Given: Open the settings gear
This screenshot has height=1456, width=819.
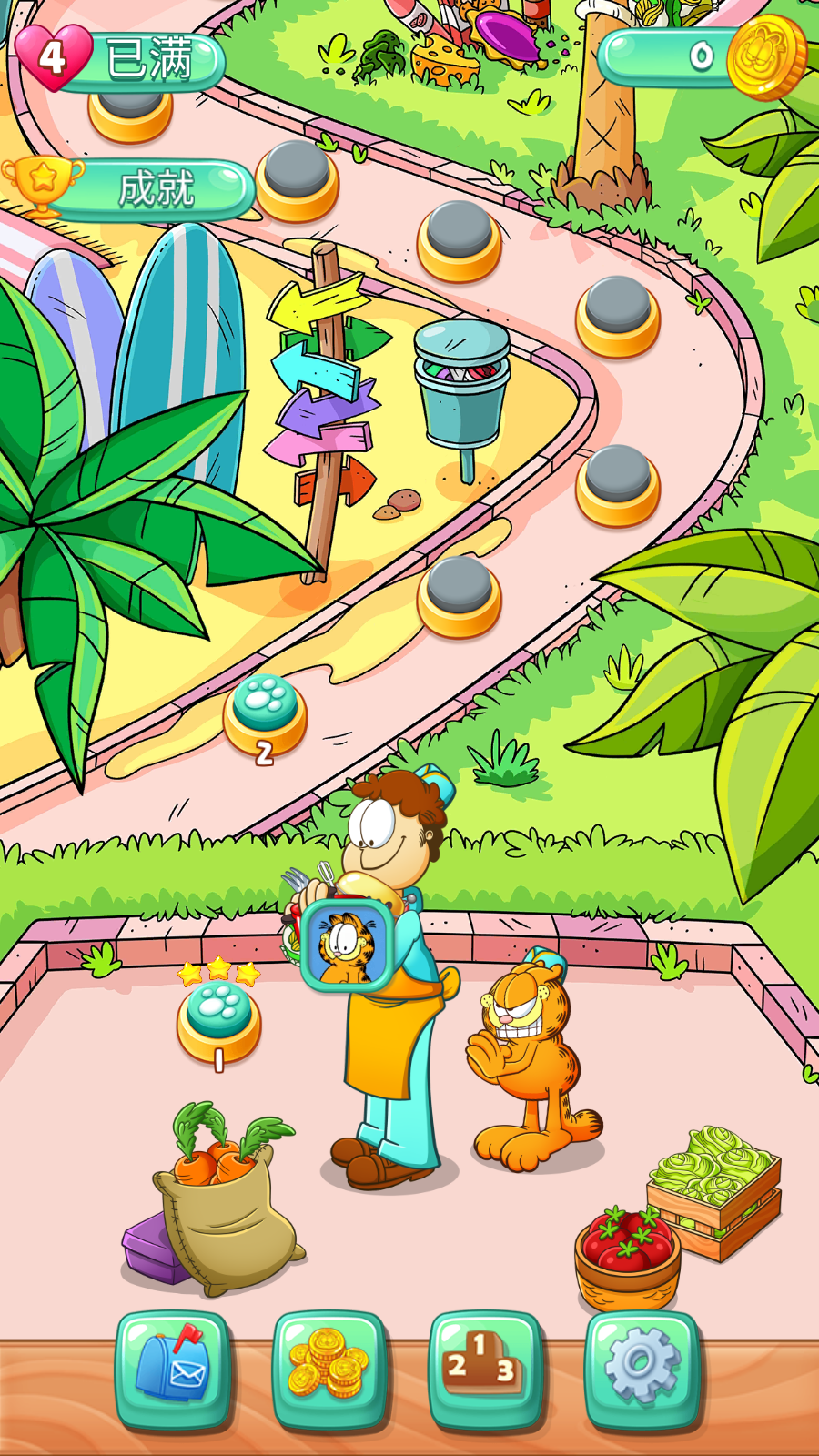Looking at the screenshot, I should (641, 1368).
